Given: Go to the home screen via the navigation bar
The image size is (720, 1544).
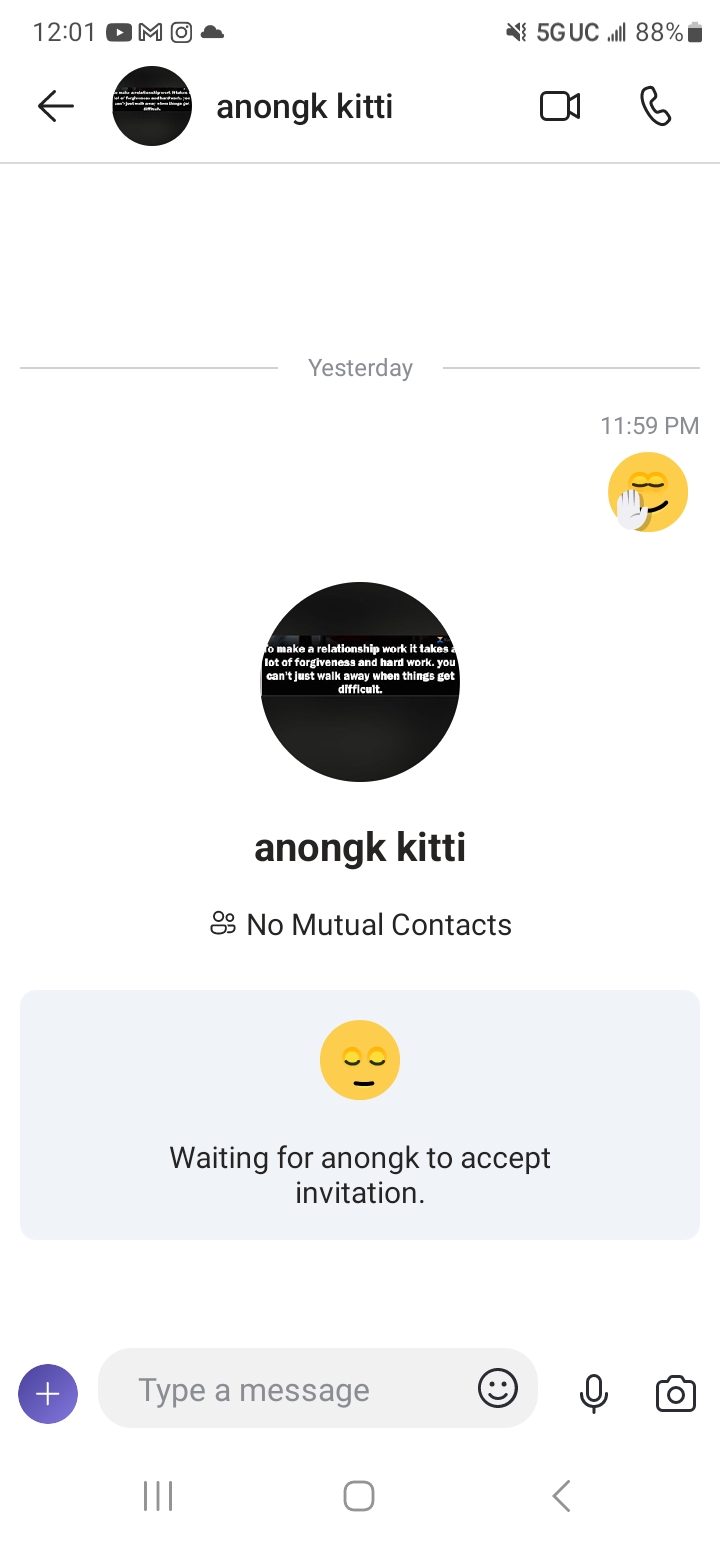Looking at the screenshot, I should point(359,1496).
